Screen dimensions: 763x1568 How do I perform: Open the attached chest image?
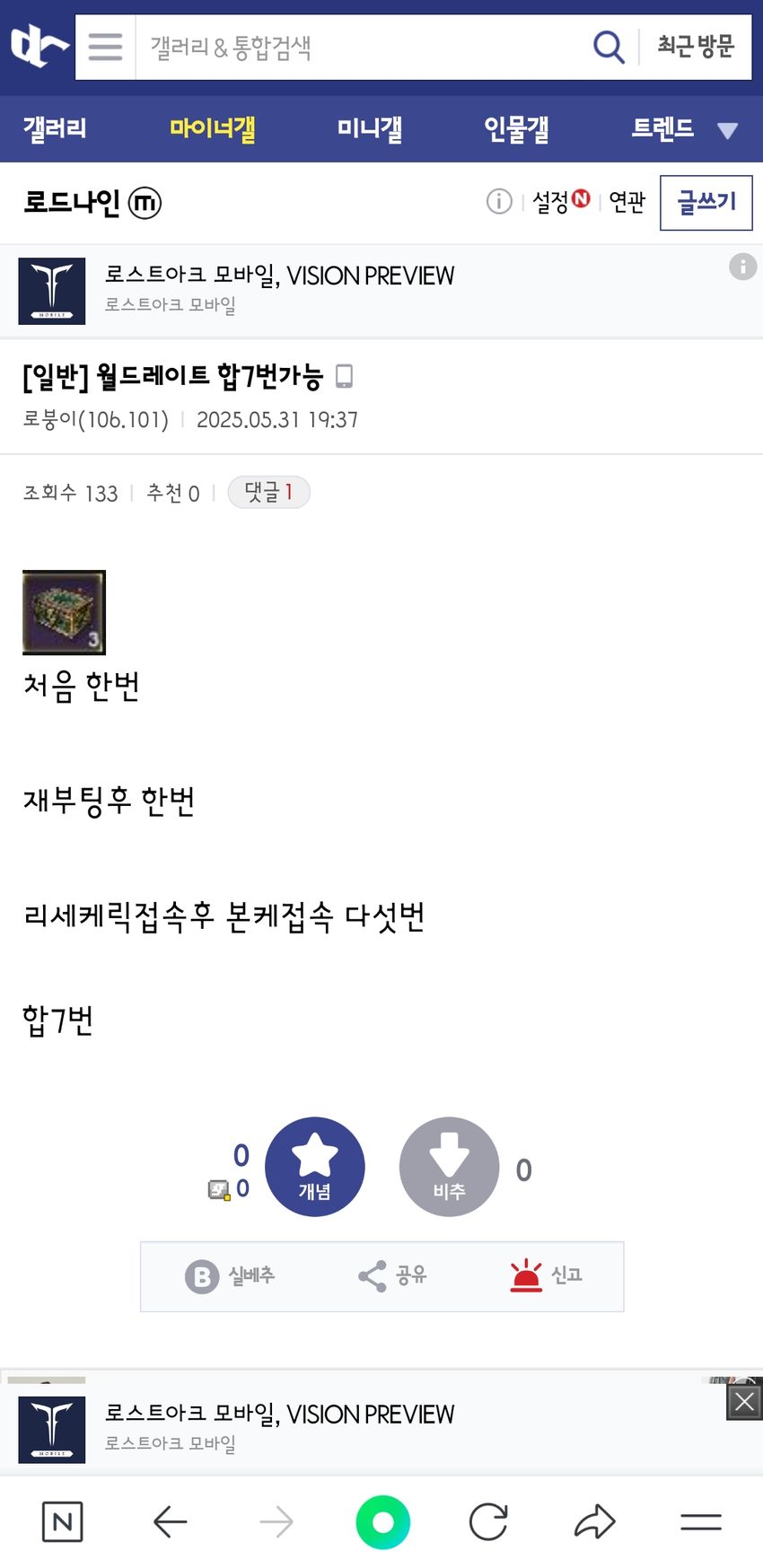point(64,612)
